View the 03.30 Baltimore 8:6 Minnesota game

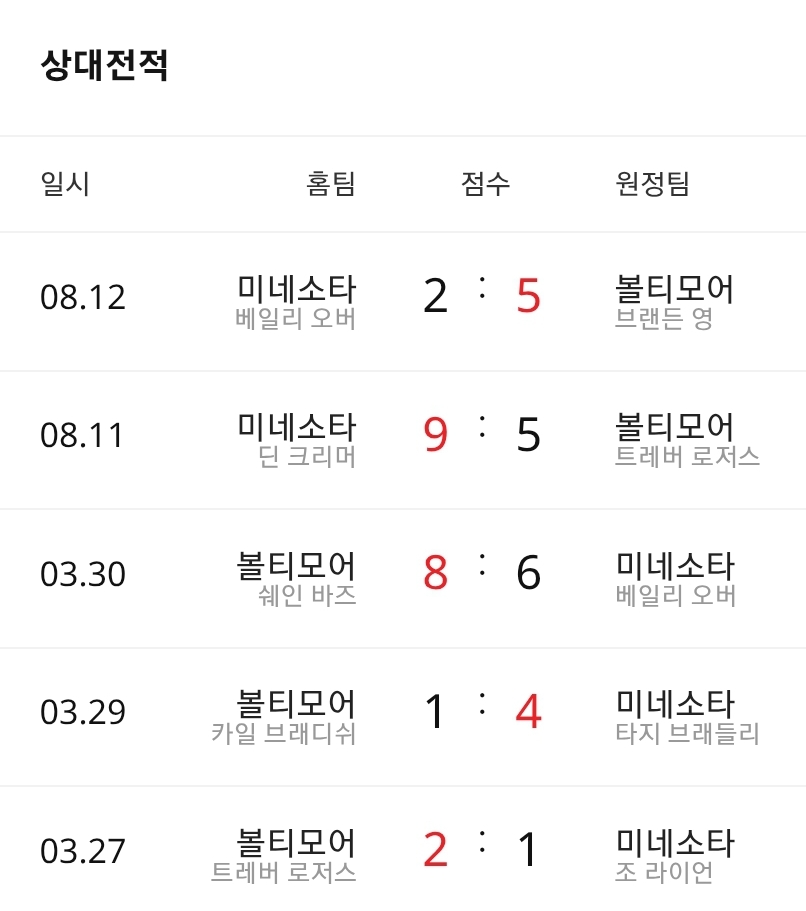click(403, 579)
